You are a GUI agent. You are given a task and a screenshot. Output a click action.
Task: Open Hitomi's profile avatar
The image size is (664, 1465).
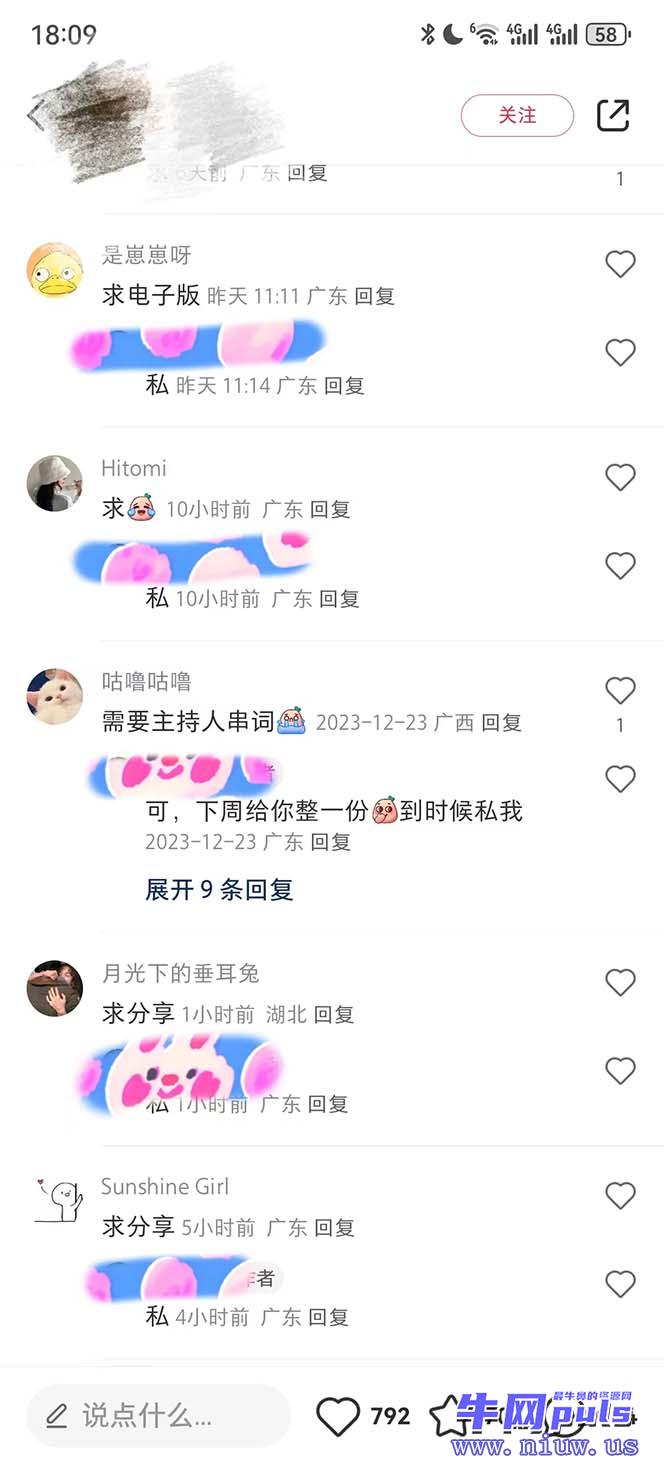point(54,483)
